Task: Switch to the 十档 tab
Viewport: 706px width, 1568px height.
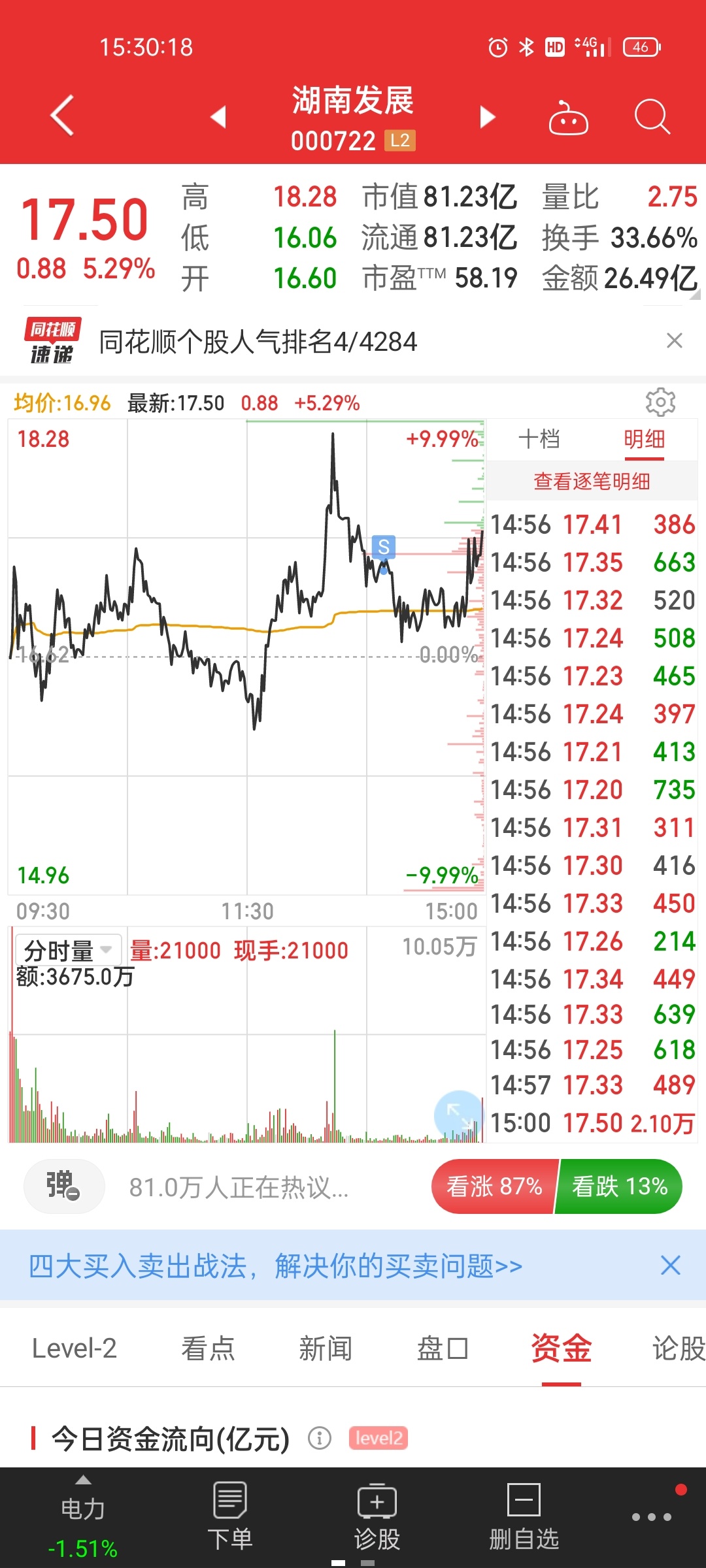Action: [539, 439]
